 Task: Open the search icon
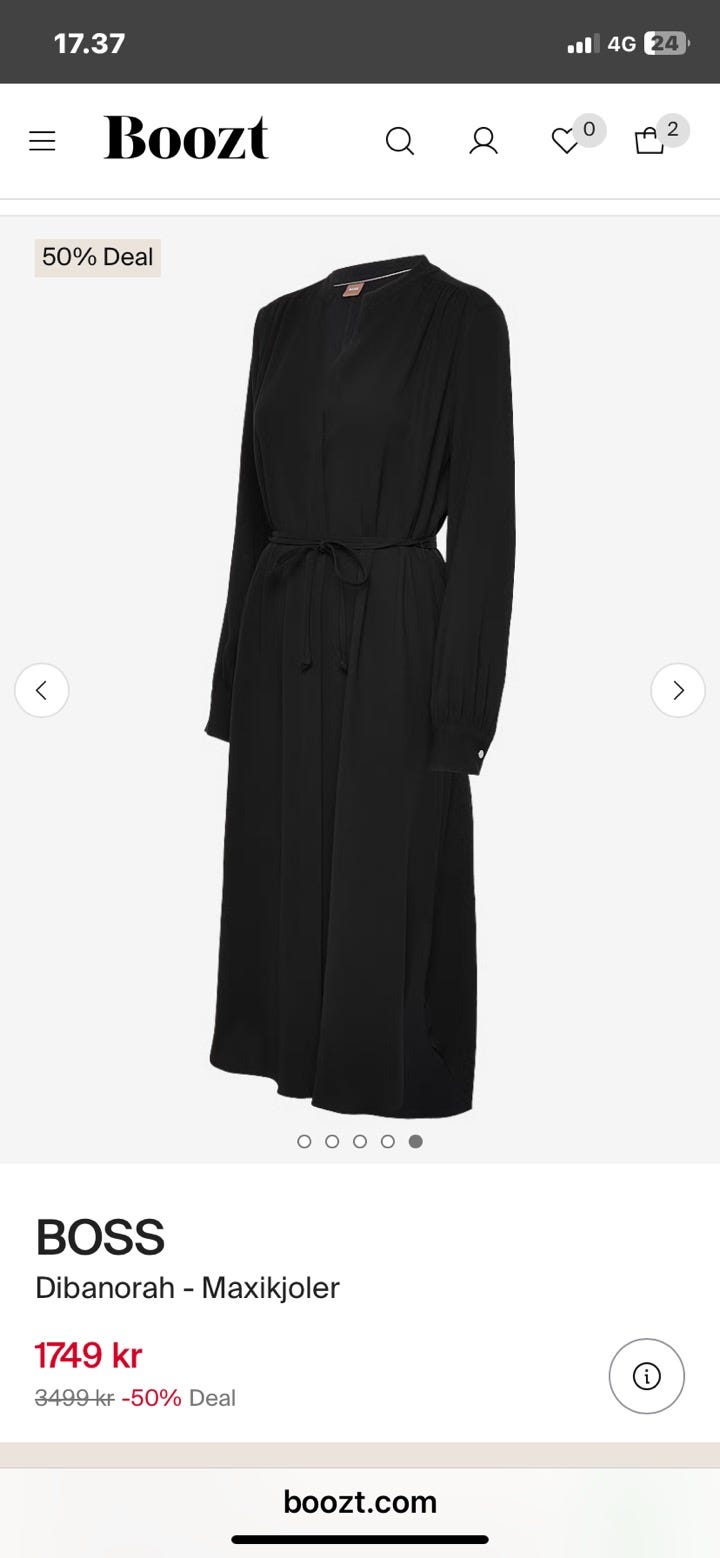point(400,141)
